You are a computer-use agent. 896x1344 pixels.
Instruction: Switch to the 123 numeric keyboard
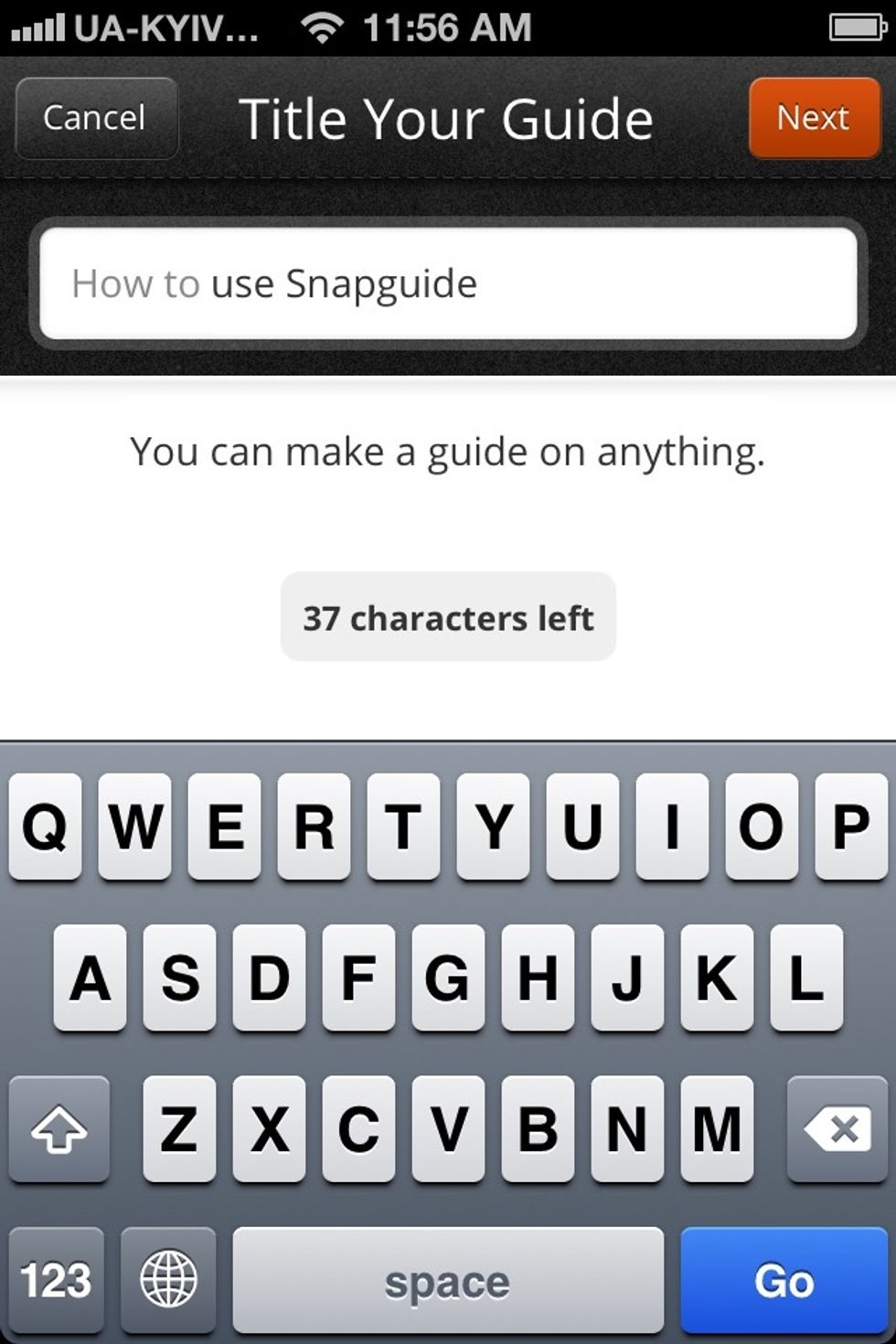pyautogui.click(x=56, y=1280)
